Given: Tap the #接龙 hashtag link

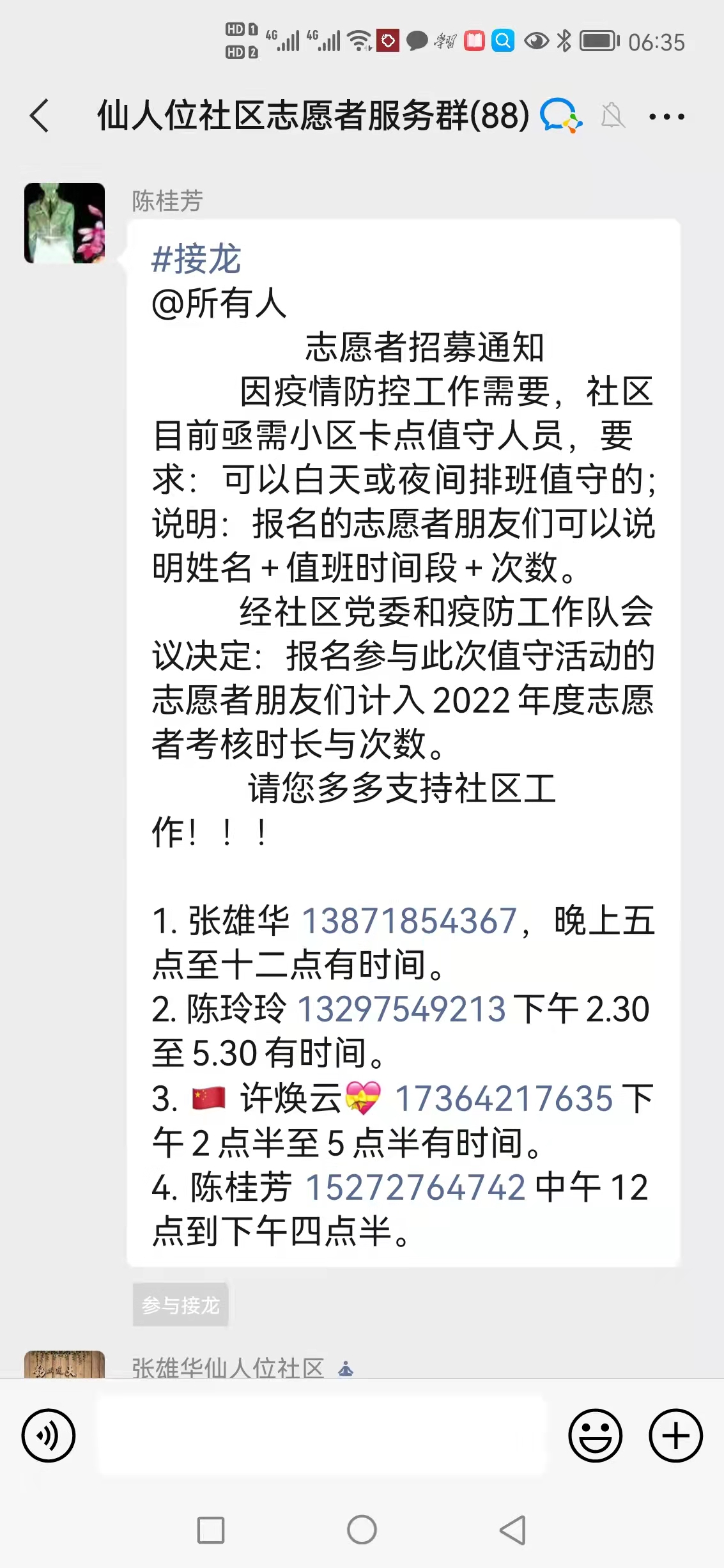Looking at the screenshot, I should 196,259.
